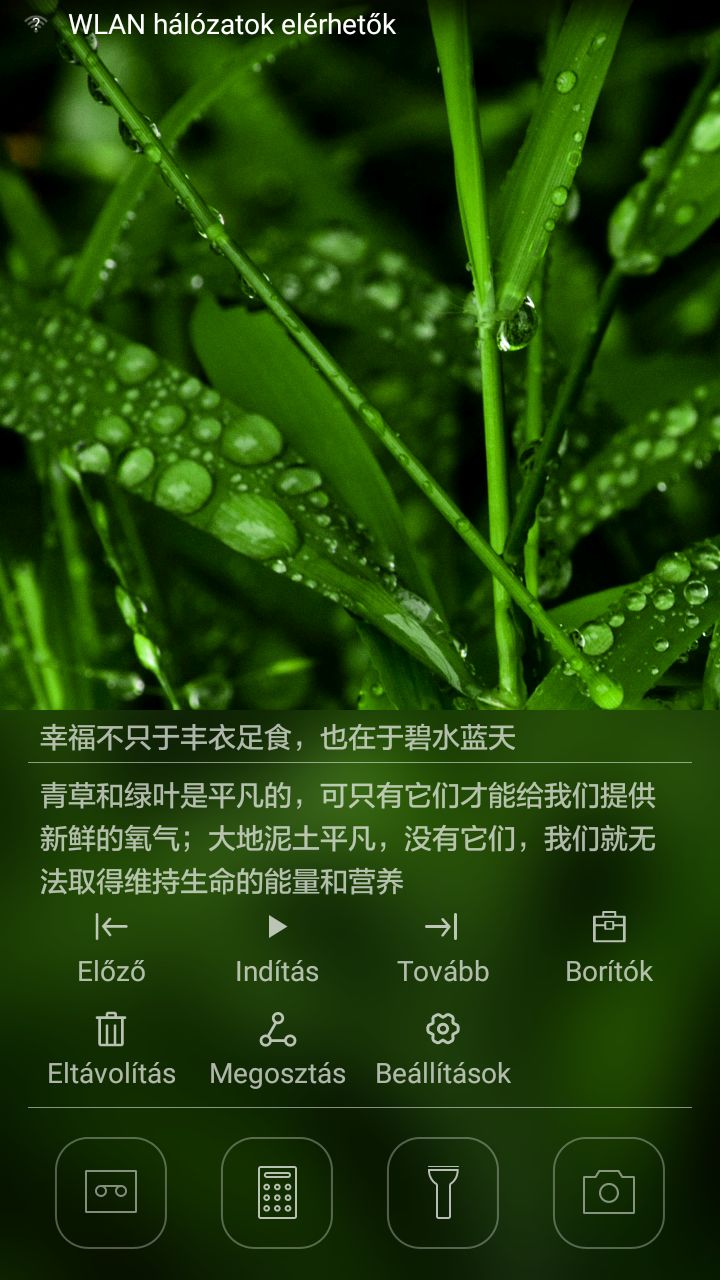Launch the voice recorder shortcut
This screenshot has height=1280, width=720.
(111, 1192)
